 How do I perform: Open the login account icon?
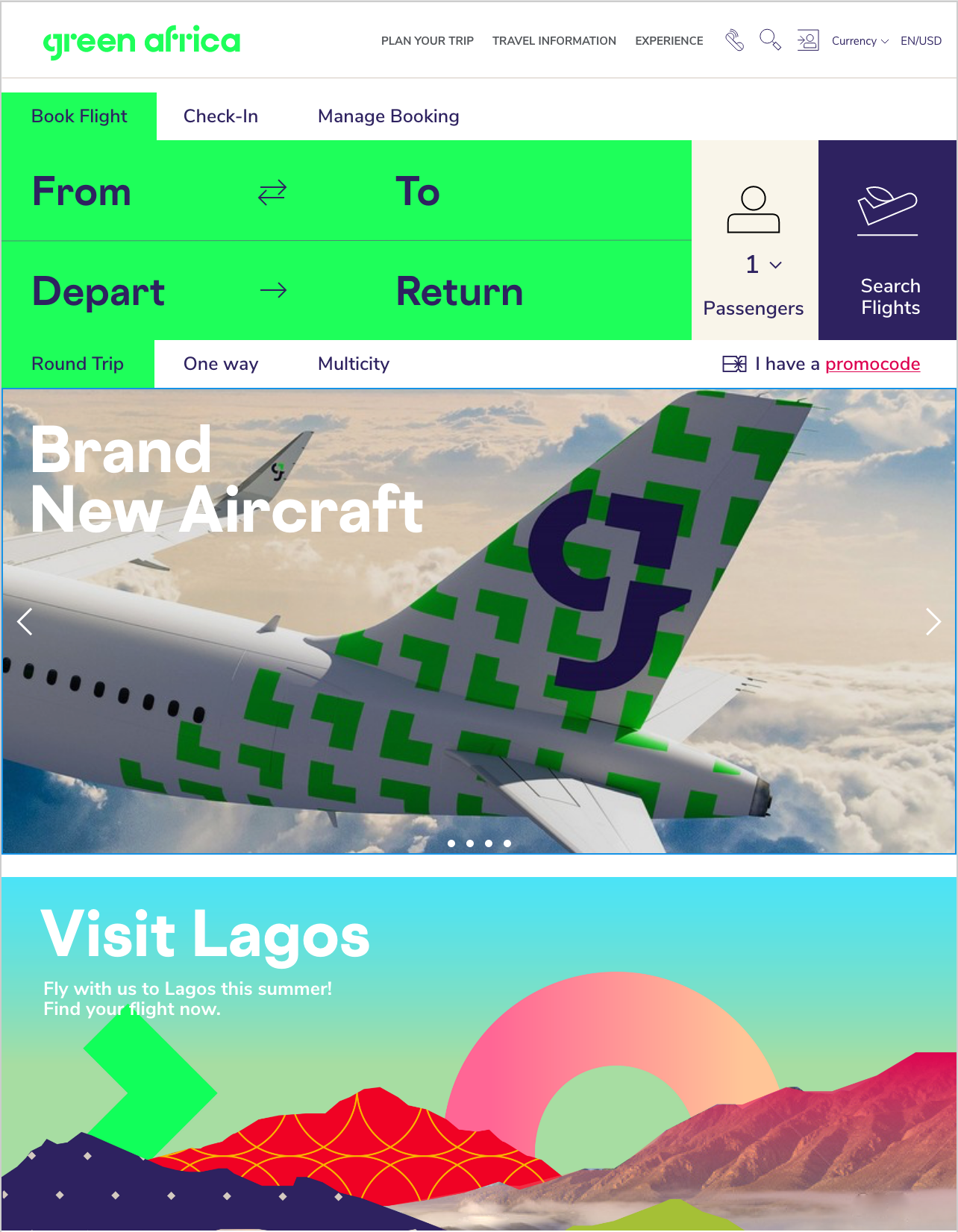click(x=807, y=40)
